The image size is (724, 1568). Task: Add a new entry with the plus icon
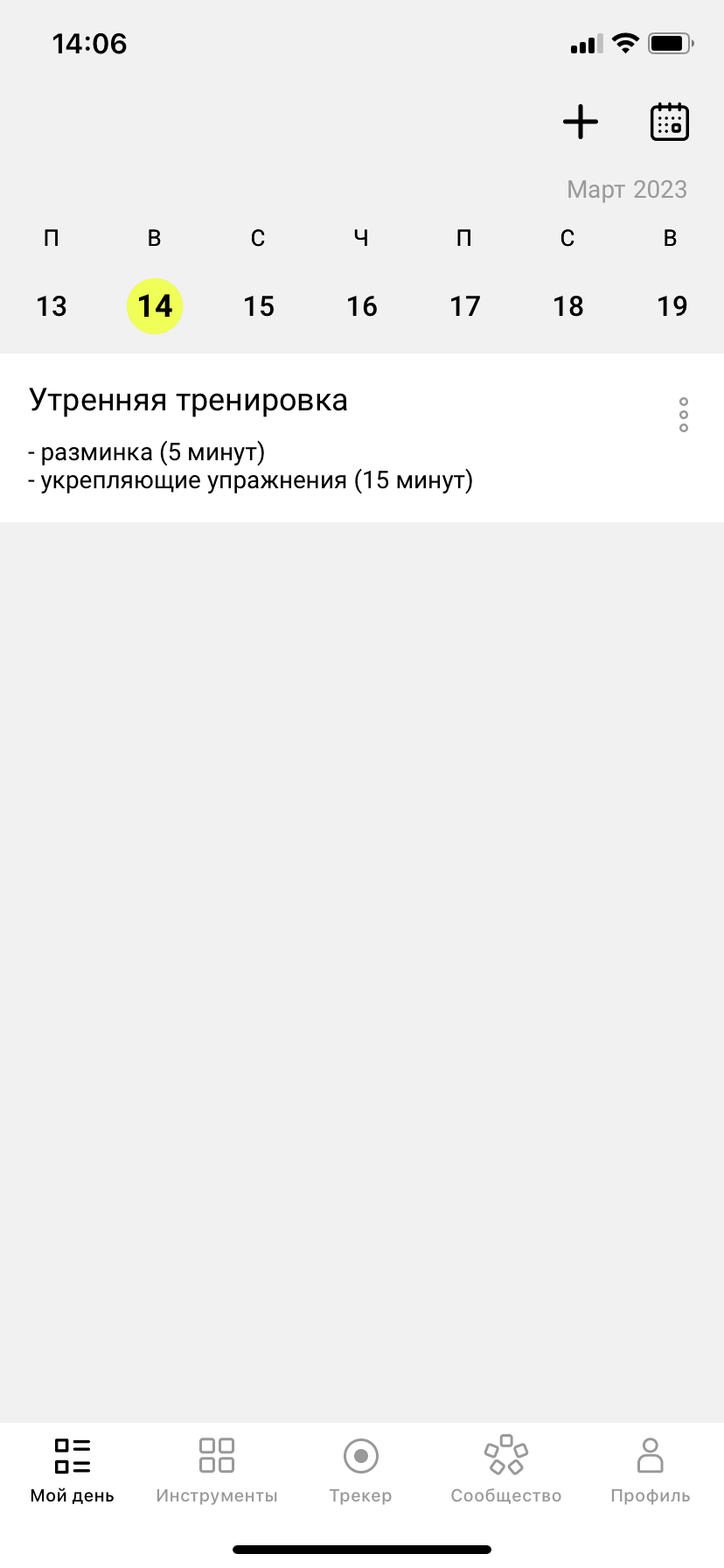tap(581, 122)
